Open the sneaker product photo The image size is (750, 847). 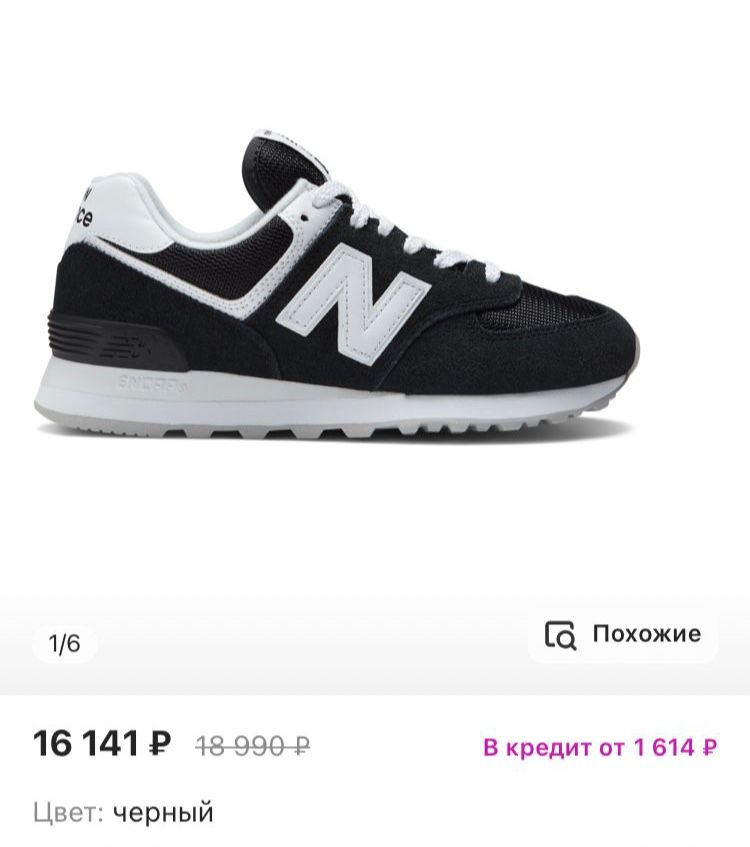pos(337,300)
